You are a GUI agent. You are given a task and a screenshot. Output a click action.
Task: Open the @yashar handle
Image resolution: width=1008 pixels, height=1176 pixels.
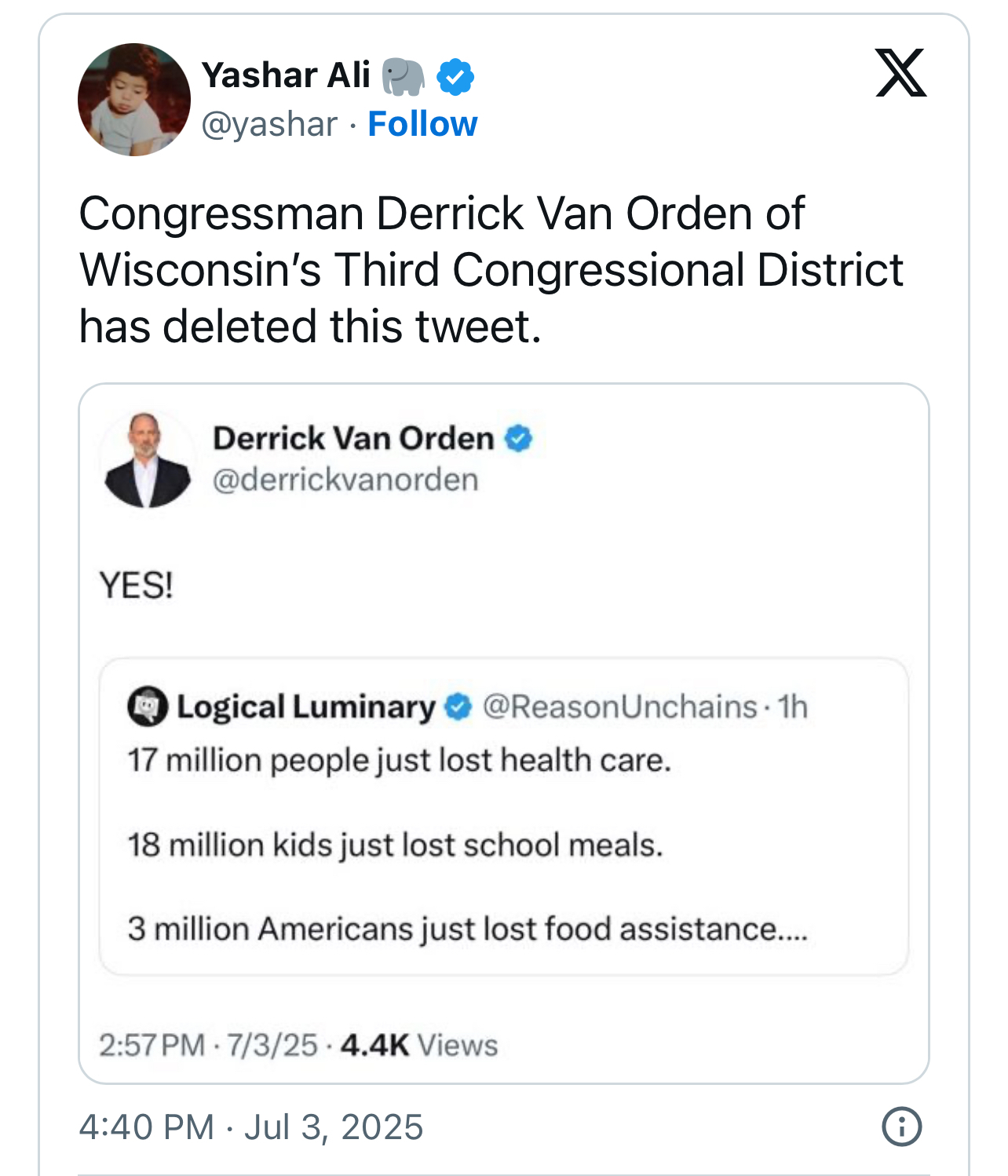(269, 124)
